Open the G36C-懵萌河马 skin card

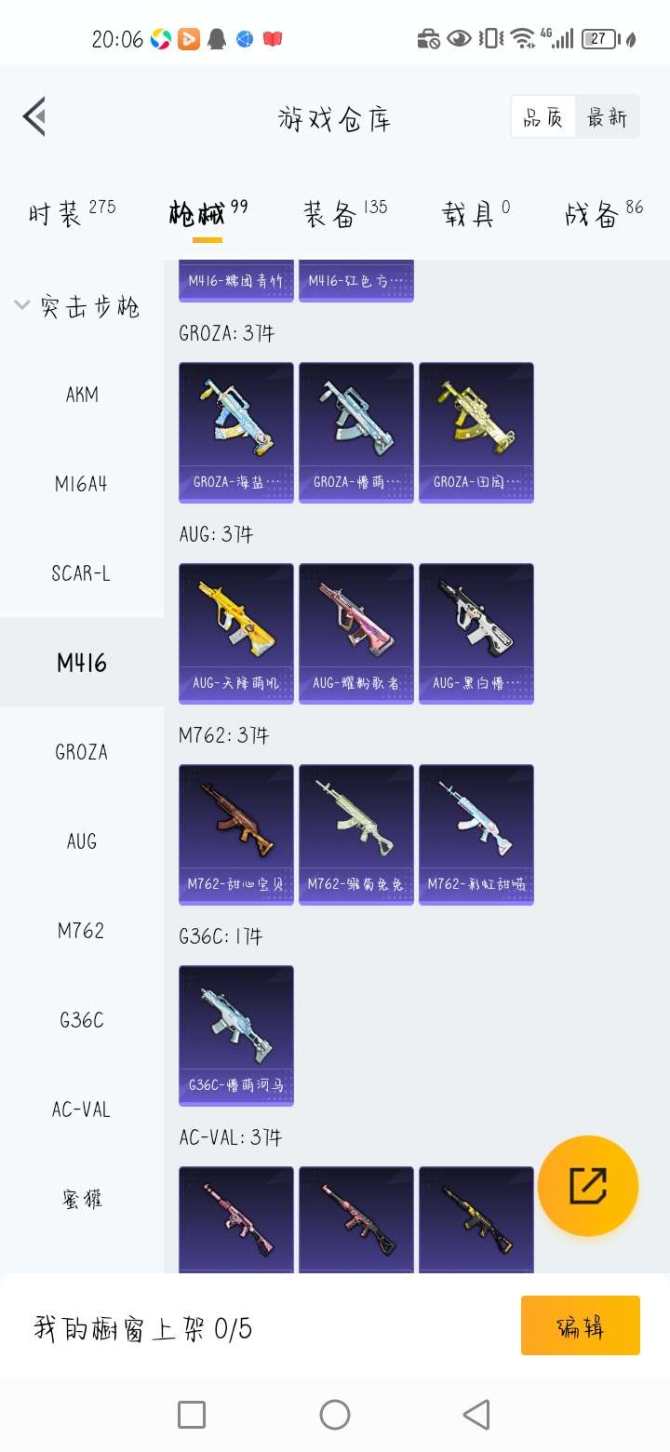click(x=236, y=1034)
